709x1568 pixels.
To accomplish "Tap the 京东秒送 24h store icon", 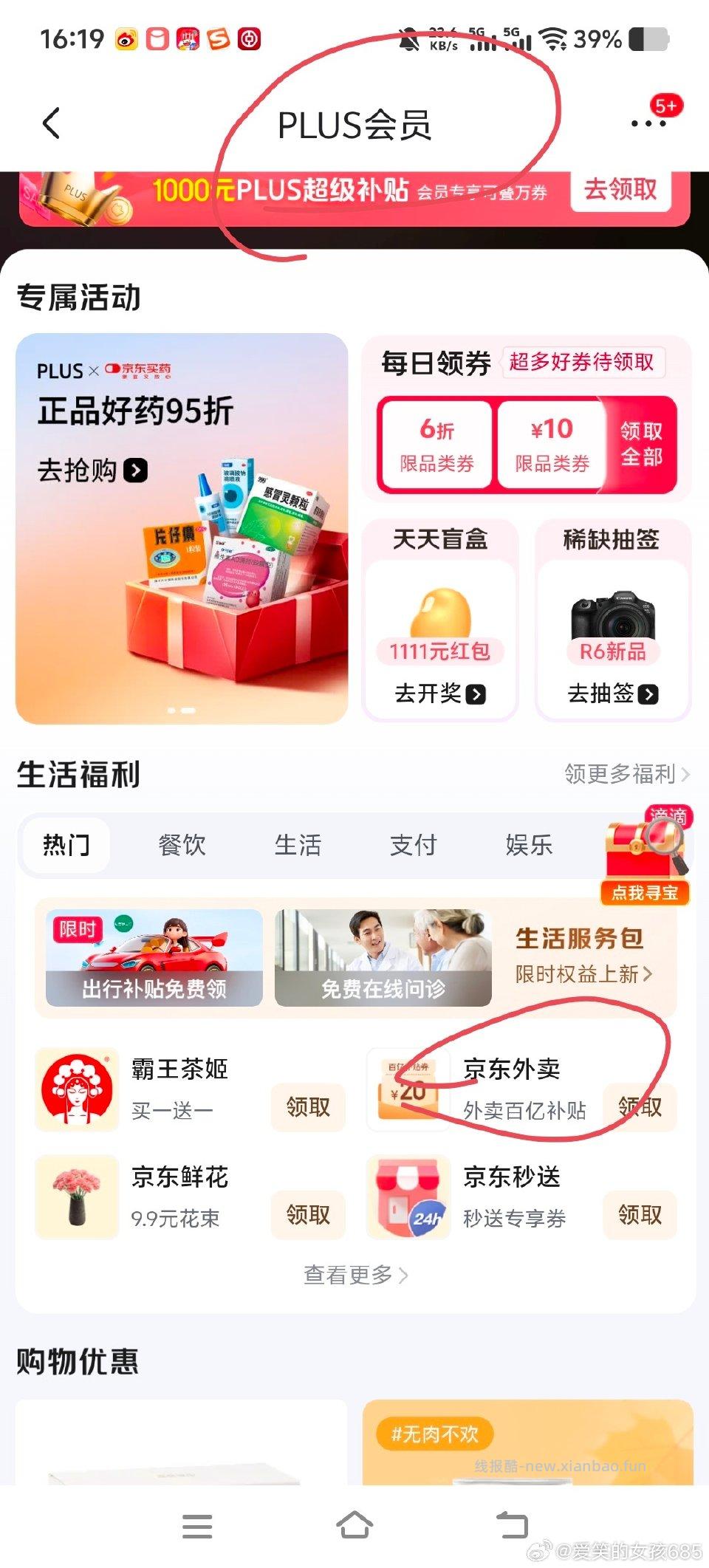I will pyautogui.click(x=409, y=1196).
